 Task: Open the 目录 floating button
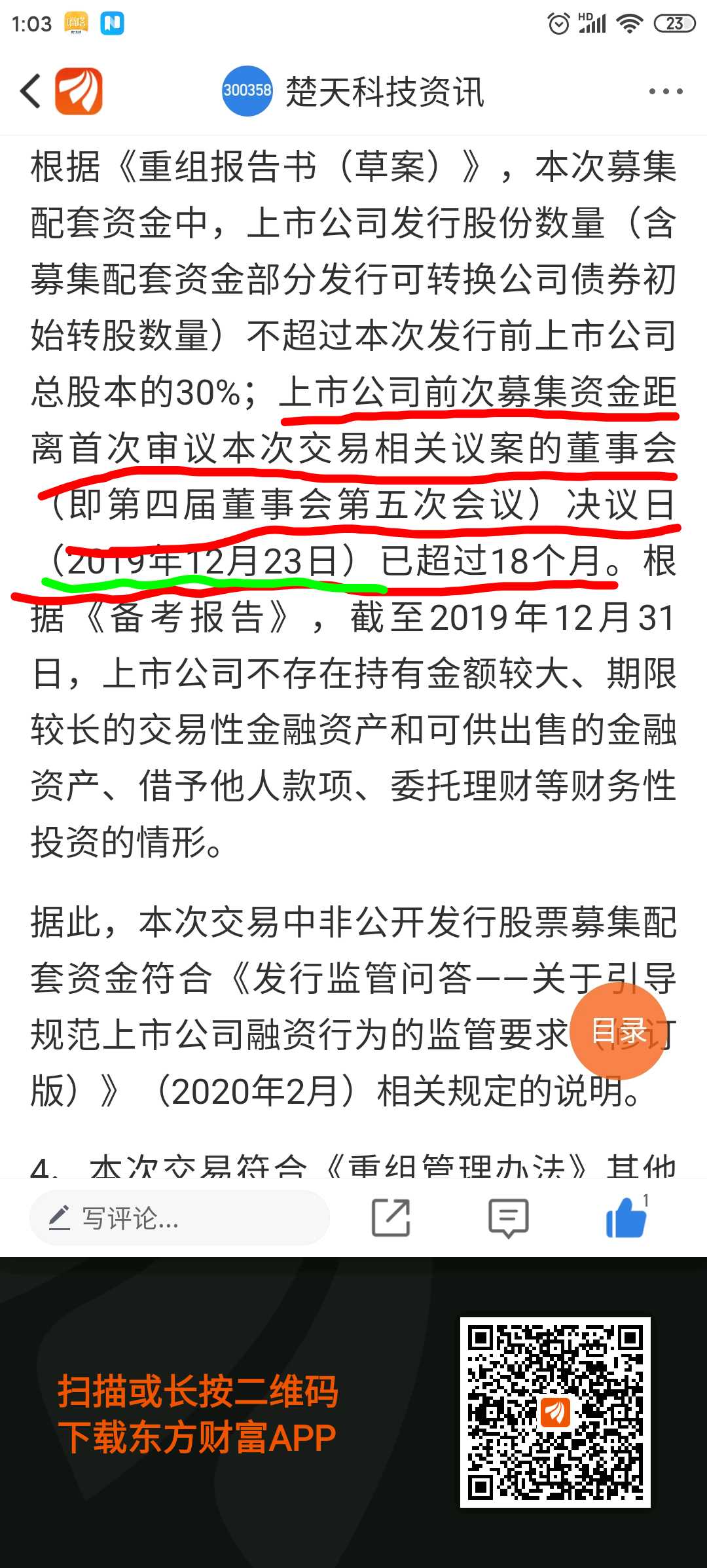(619, 1031)
